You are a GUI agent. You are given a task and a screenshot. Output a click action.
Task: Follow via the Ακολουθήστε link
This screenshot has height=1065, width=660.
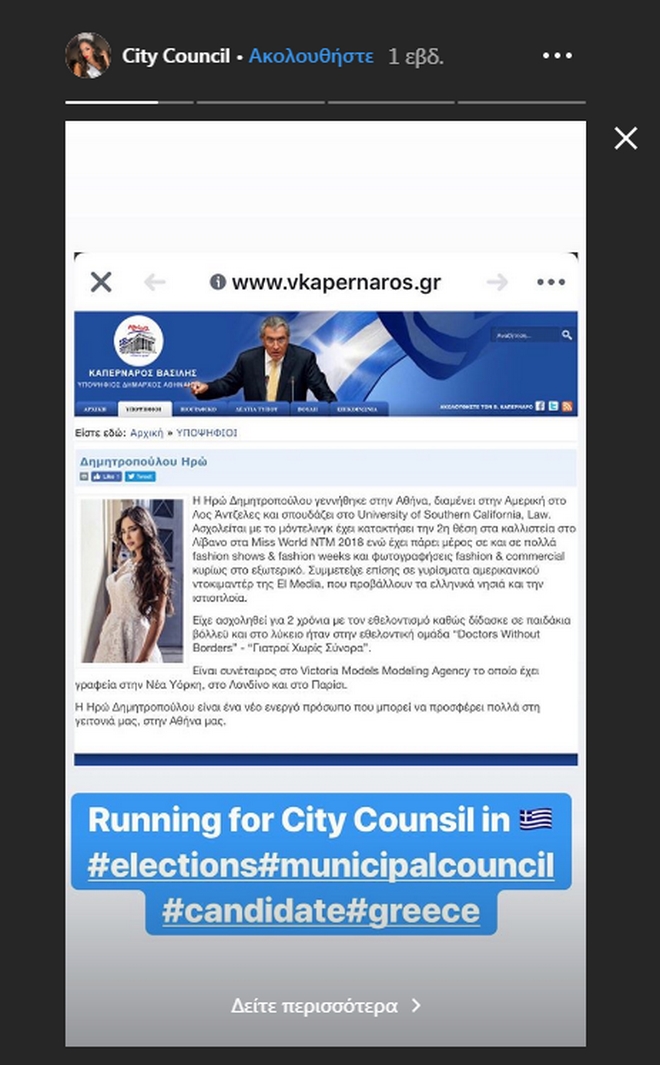[310, 56]
